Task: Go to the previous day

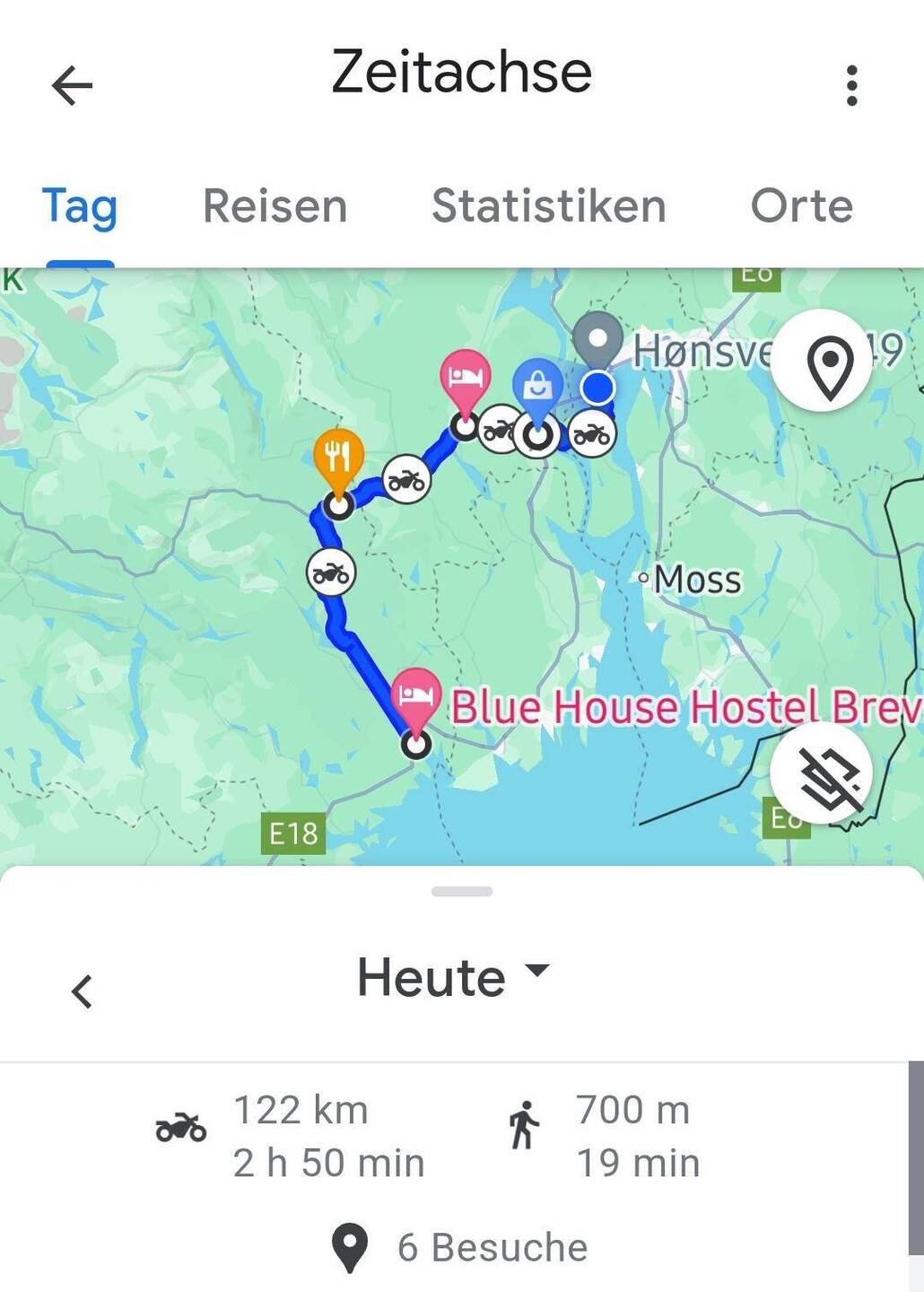Action: click(83, 991)
